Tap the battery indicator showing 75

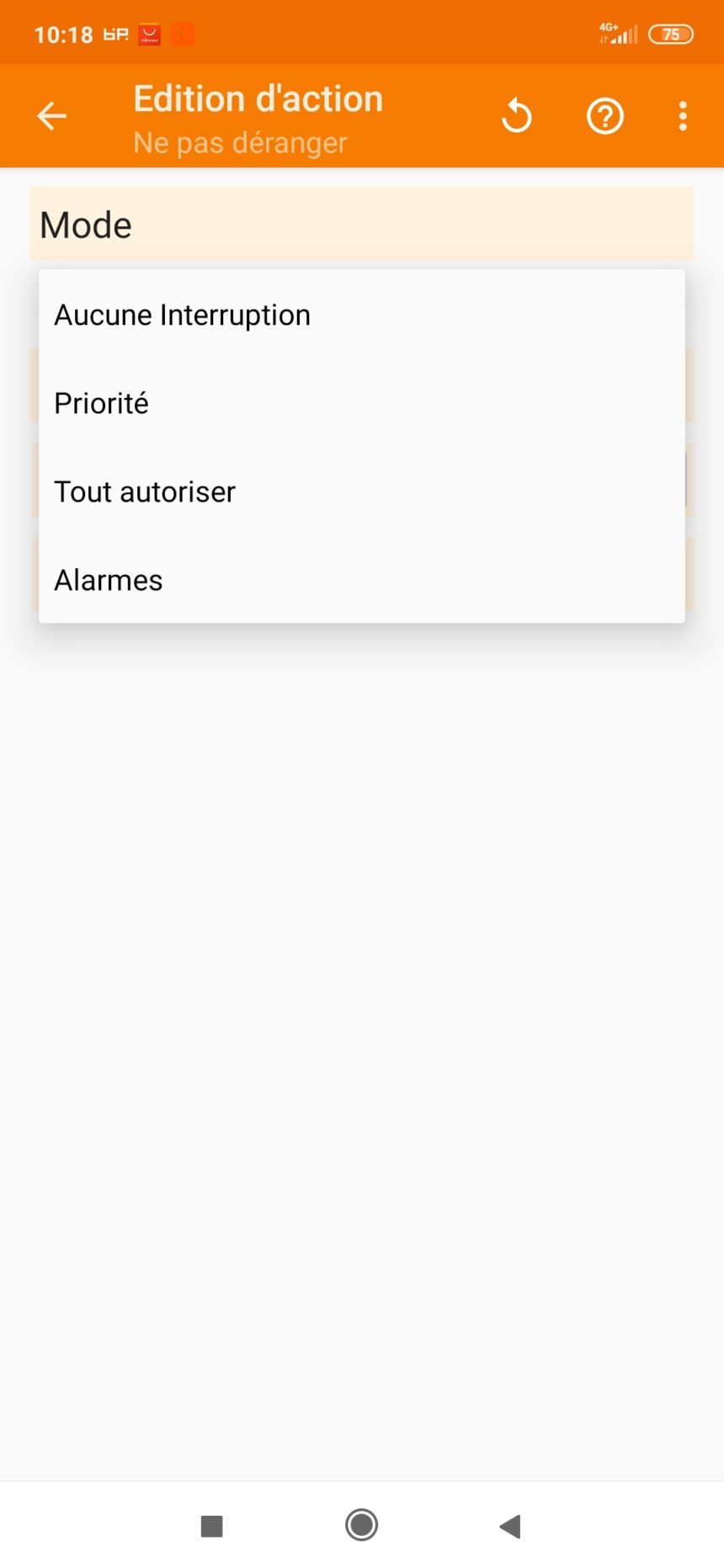click(x=670, y=34)
